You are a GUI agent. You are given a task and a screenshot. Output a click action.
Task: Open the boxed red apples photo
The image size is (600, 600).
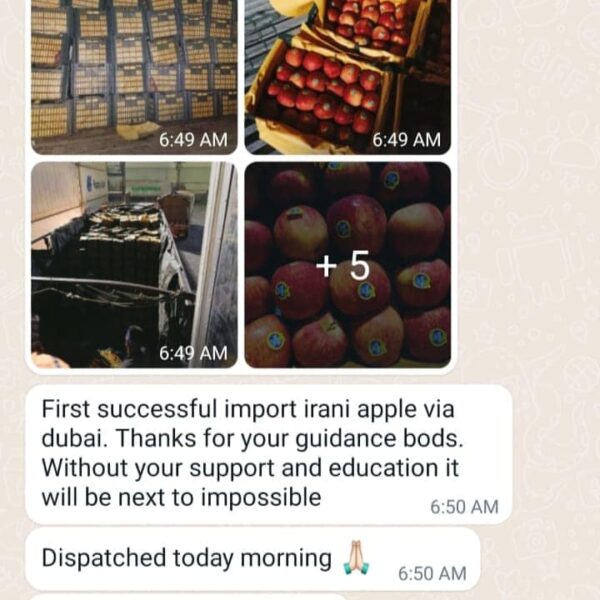[347, 70]
